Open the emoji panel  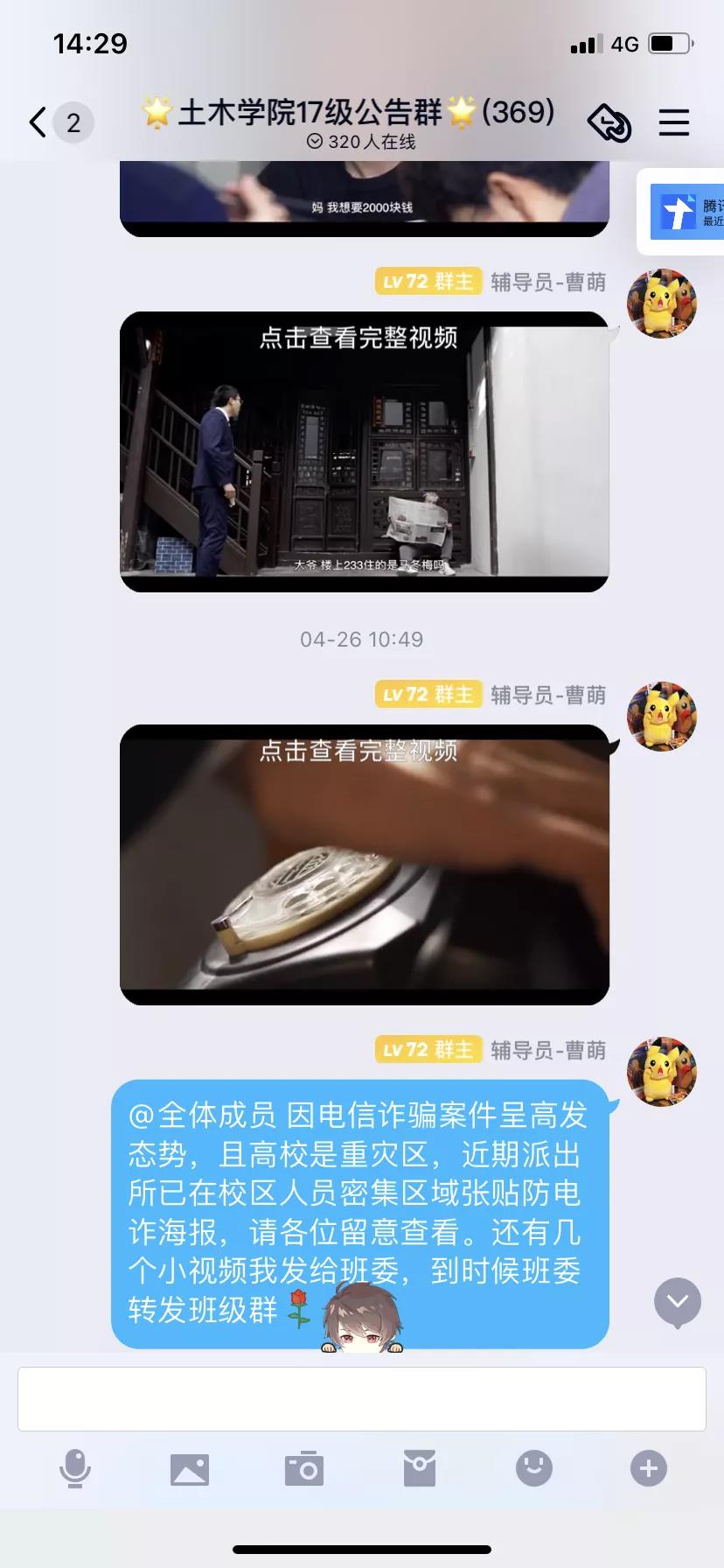[x=533, y=1468]
